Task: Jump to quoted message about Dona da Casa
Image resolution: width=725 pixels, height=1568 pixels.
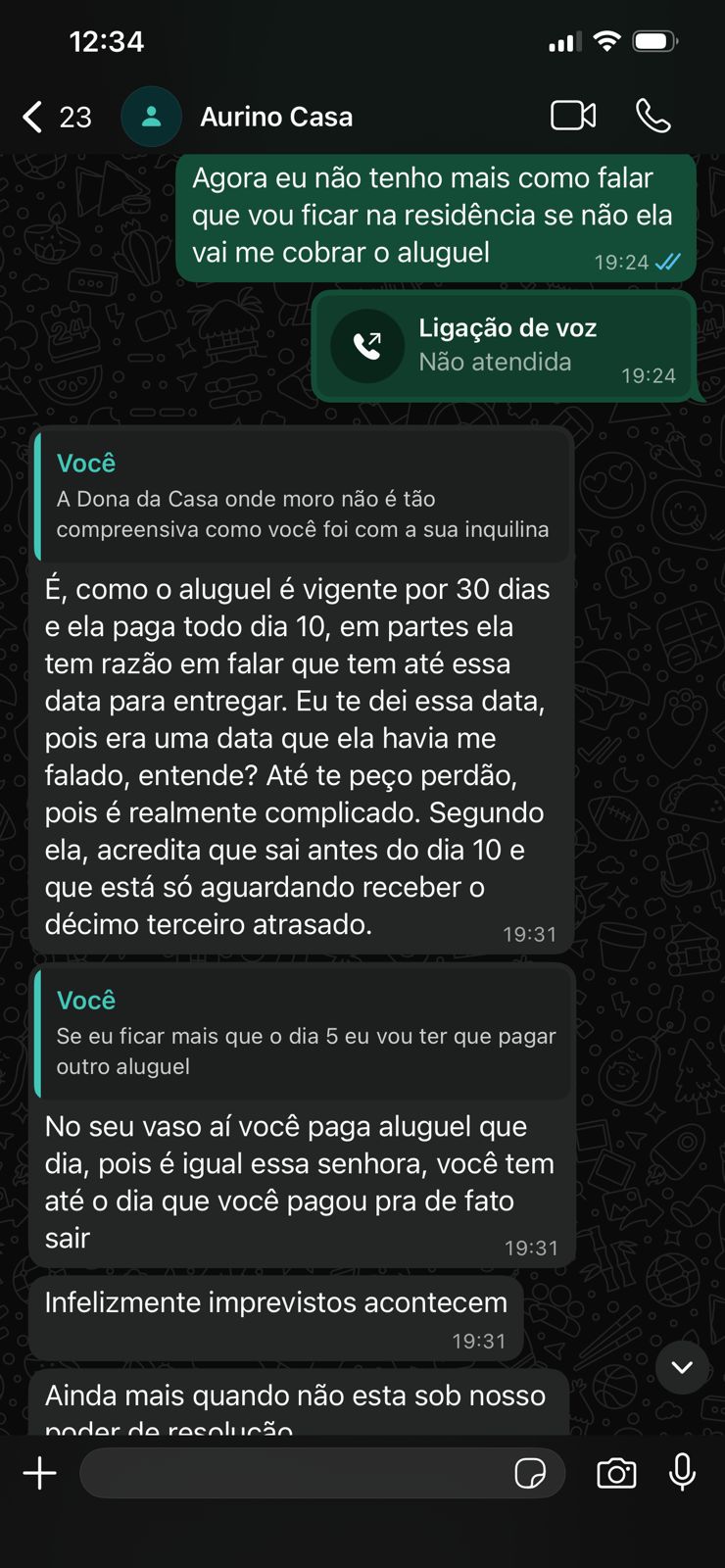Action: (x=302, y=496)
